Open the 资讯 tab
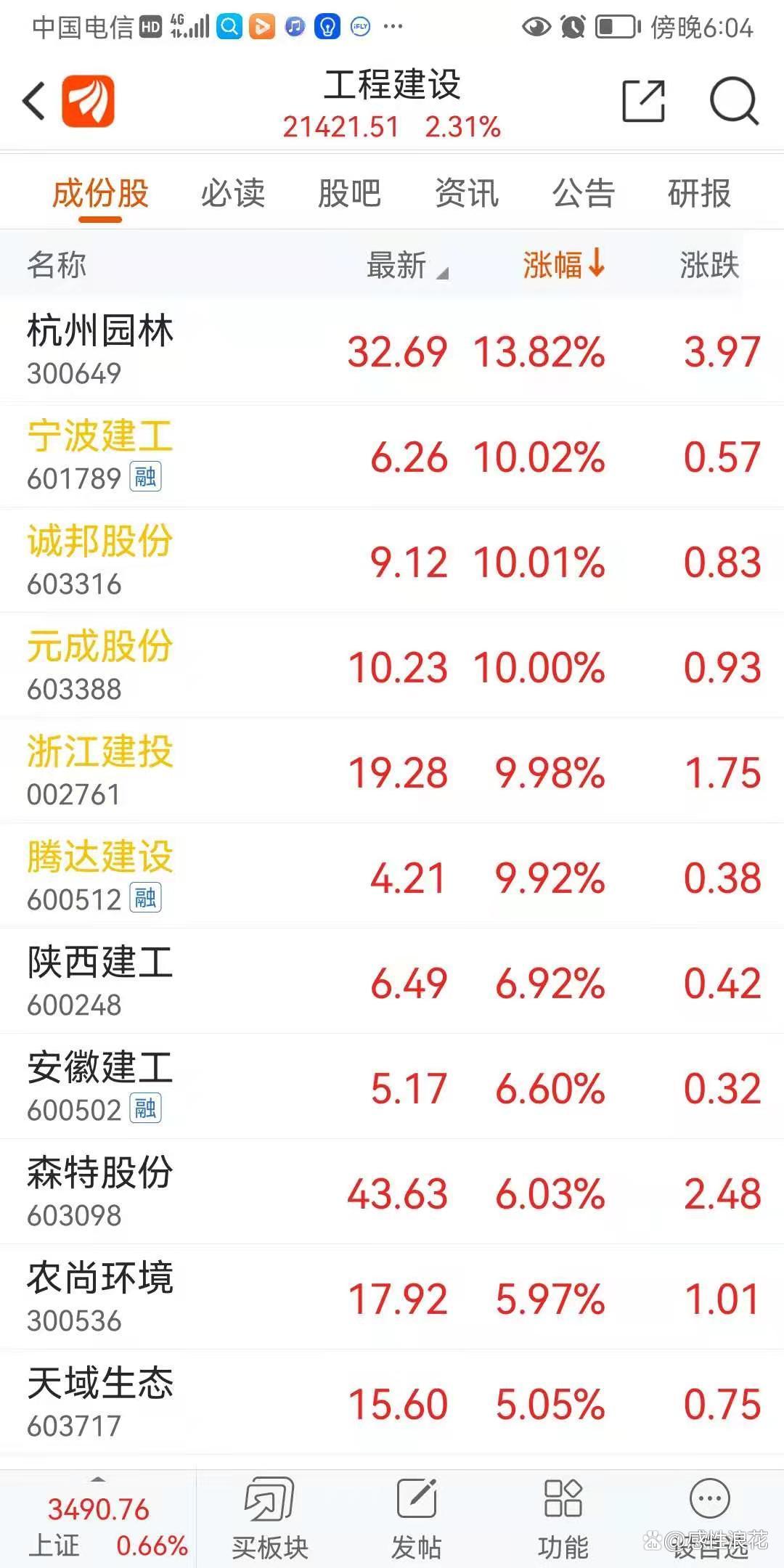 467,193
